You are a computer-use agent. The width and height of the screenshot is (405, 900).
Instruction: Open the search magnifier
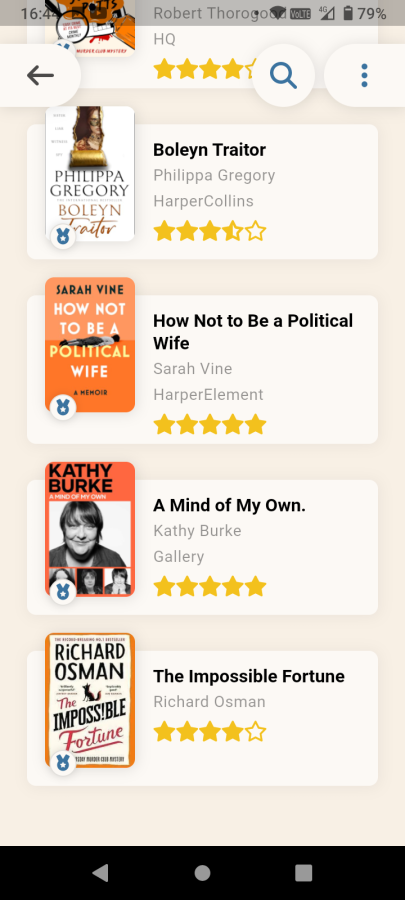point(283,75)
